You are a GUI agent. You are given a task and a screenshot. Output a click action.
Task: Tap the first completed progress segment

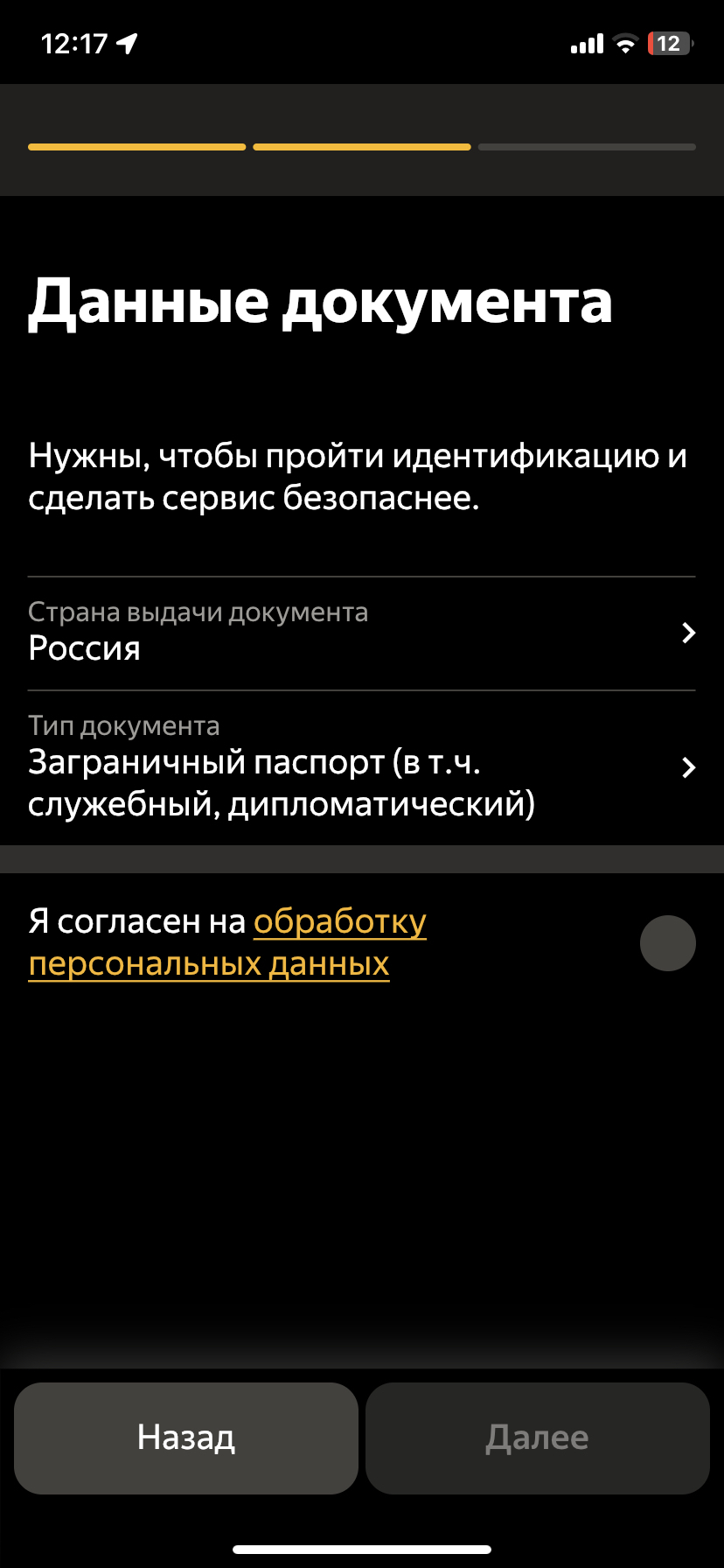pos(136,147)
